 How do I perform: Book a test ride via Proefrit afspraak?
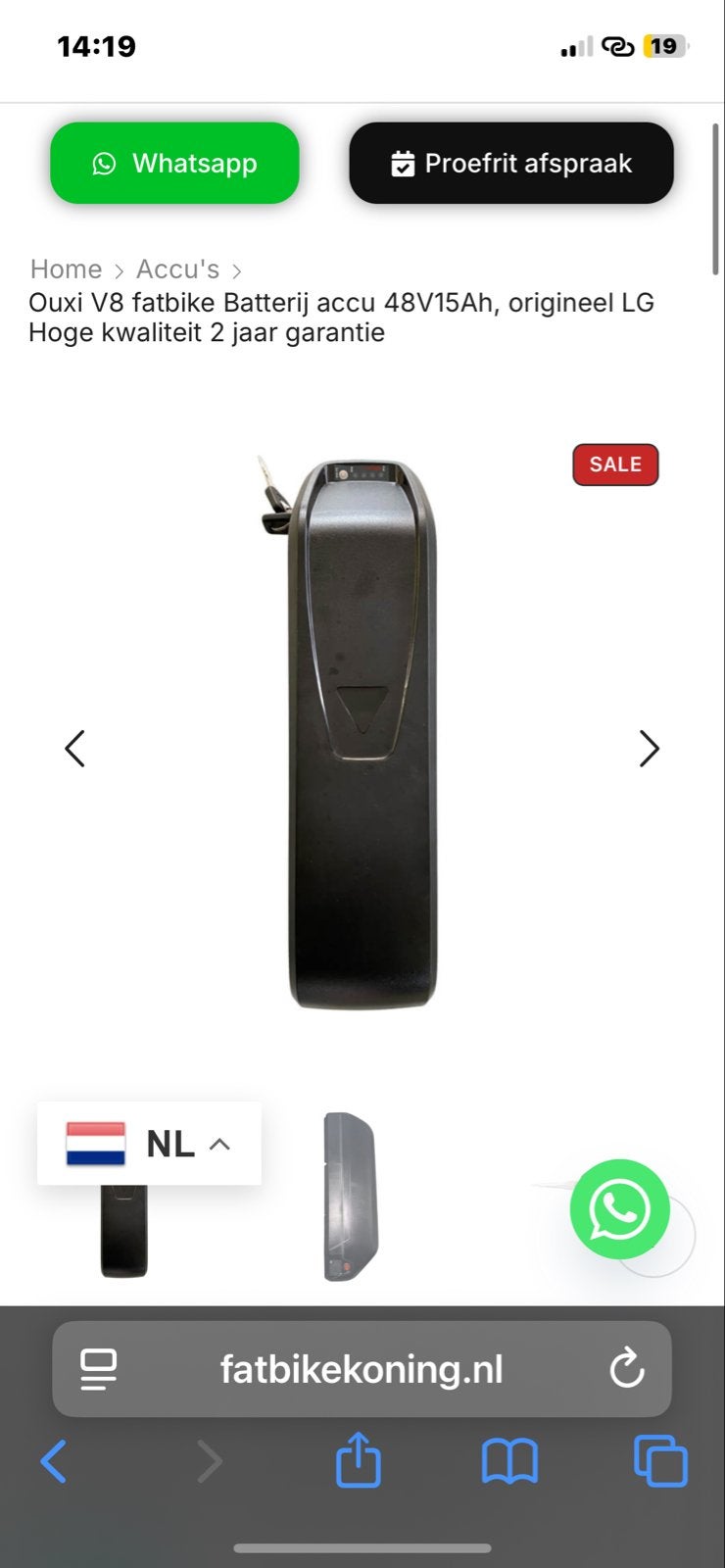[x=511, y=163]
